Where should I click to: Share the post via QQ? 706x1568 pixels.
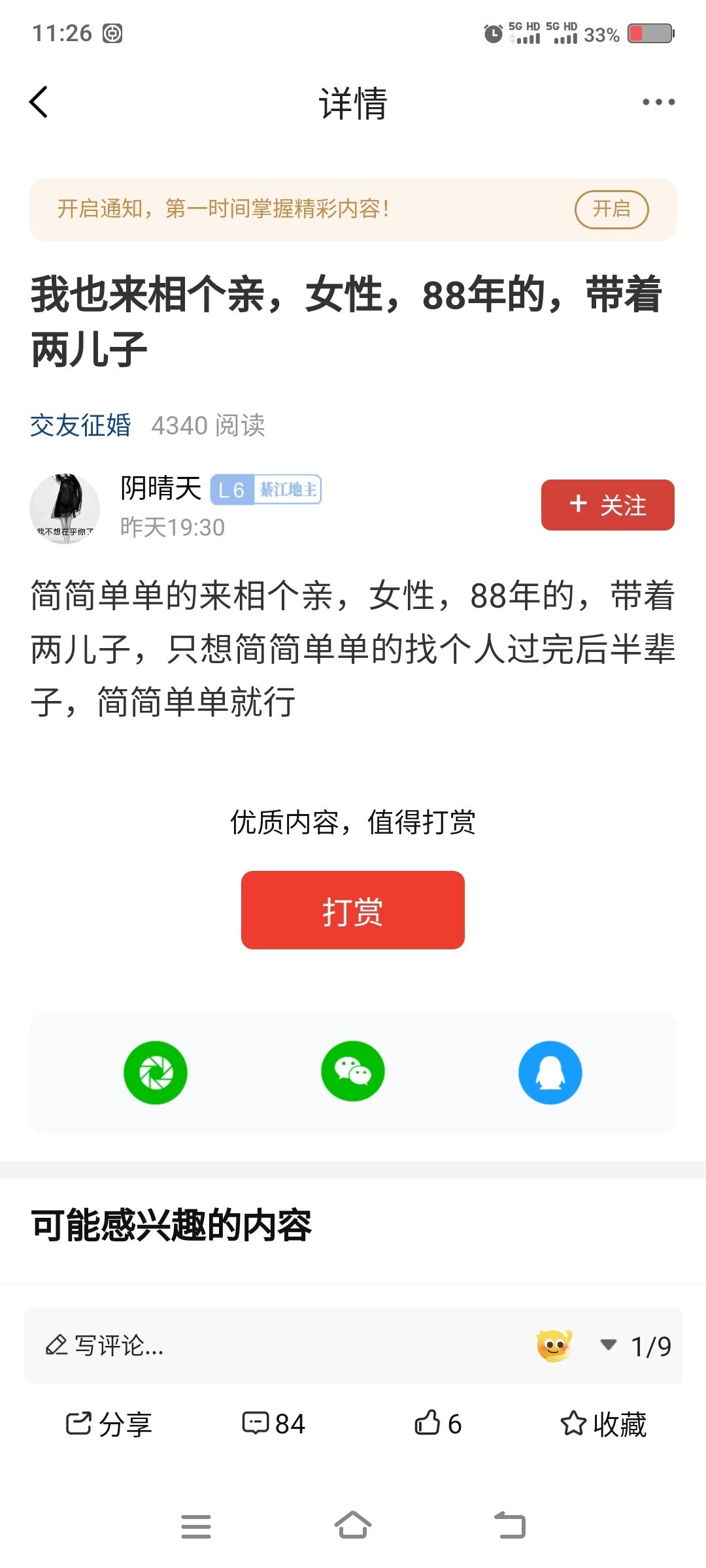click(x=550, y=1072)
